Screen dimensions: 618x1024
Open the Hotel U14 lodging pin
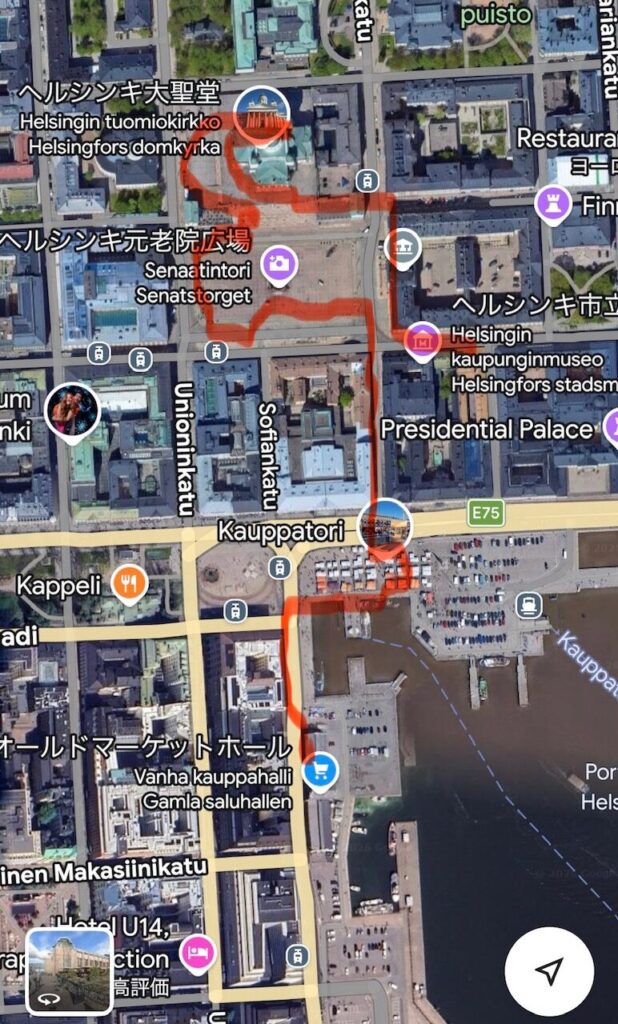tap(198, 951)
